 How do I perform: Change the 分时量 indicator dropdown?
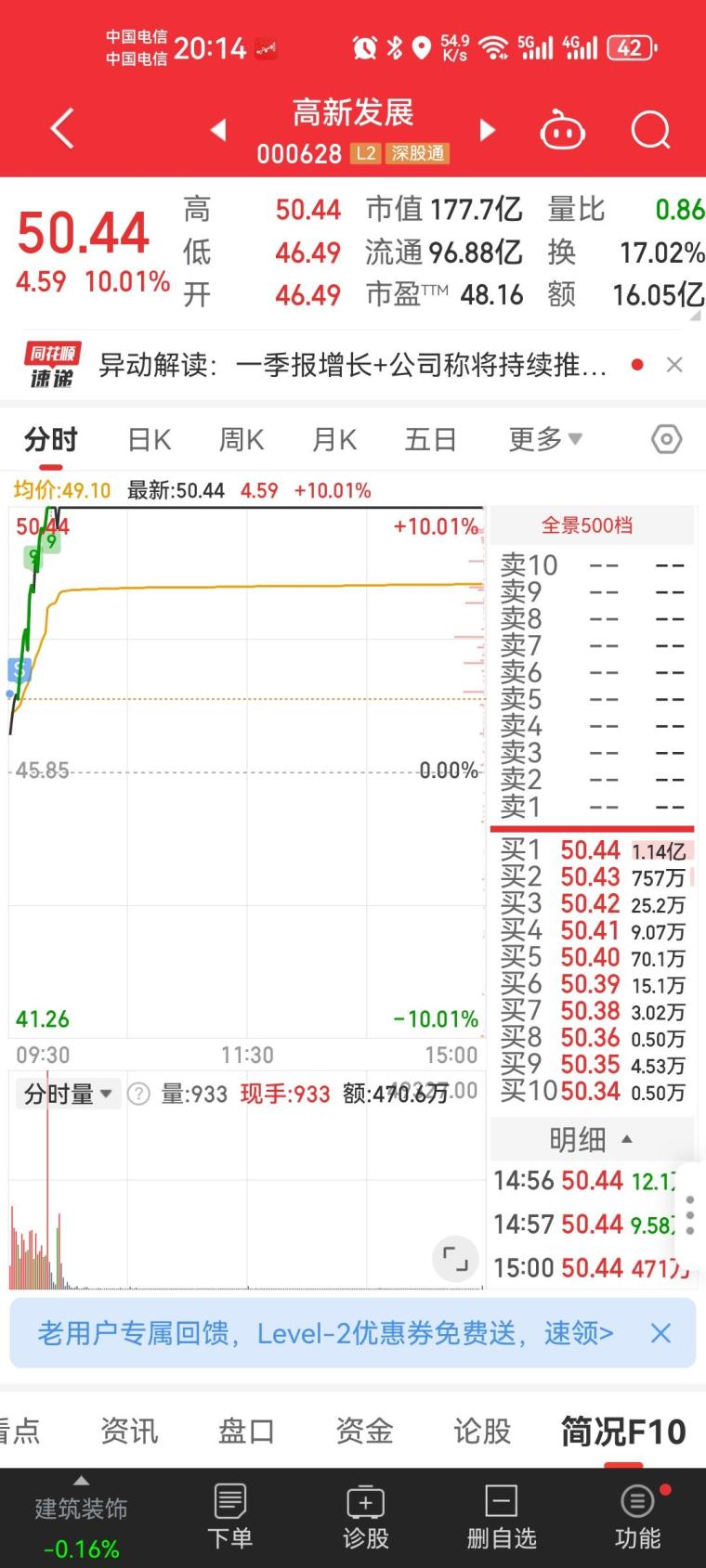pos(69,1094)
